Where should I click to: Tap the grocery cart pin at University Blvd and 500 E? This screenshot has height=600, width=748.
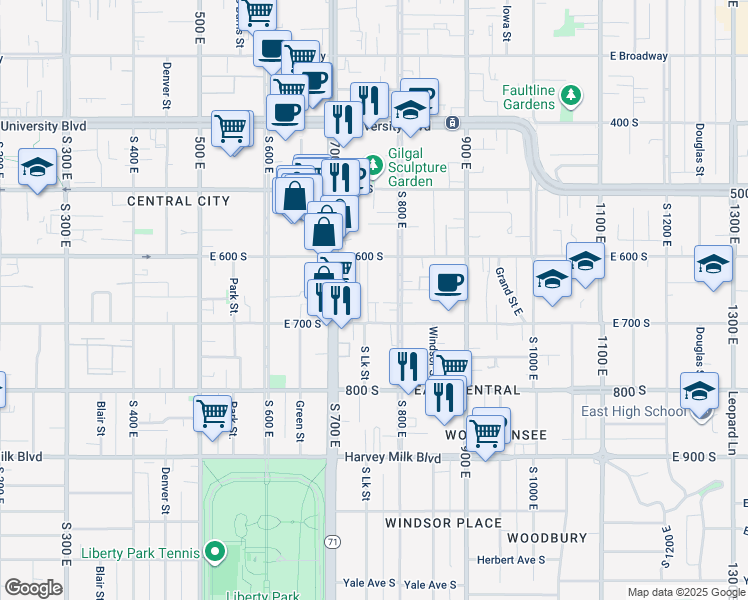point(231,129)
